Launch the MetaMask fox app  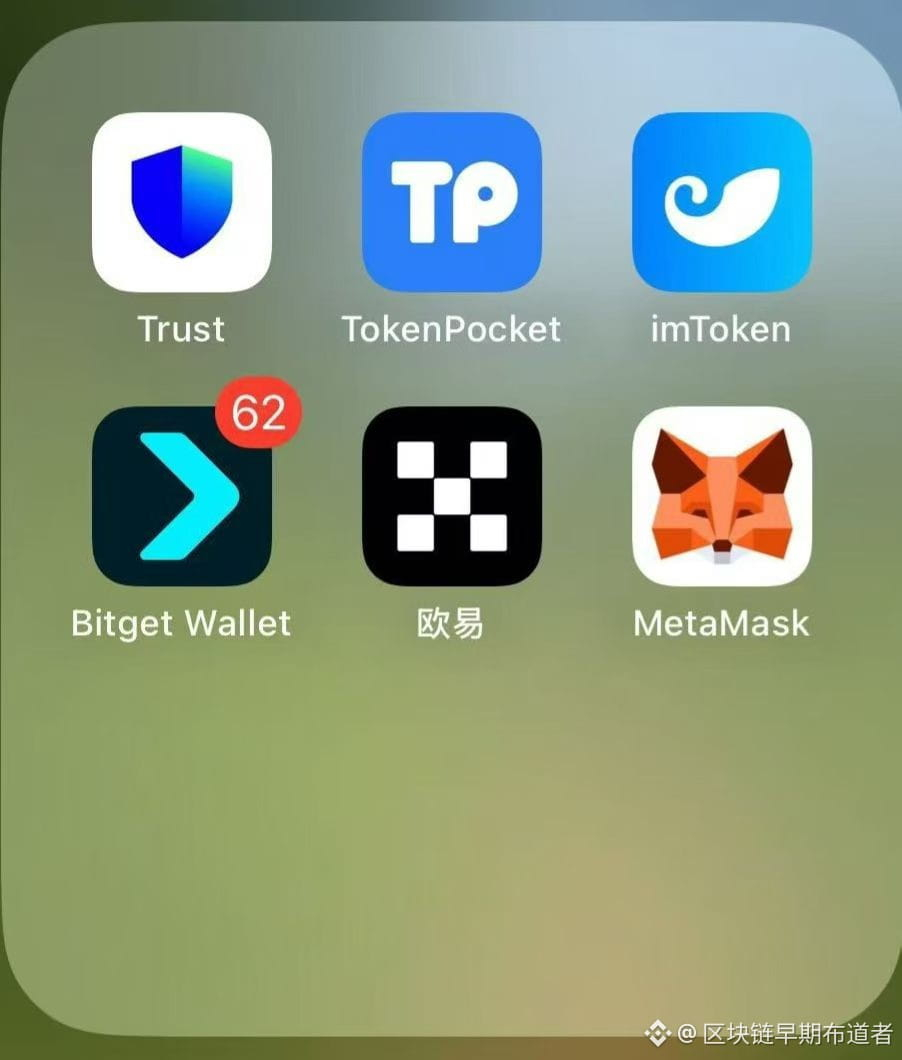coord(721,496)
